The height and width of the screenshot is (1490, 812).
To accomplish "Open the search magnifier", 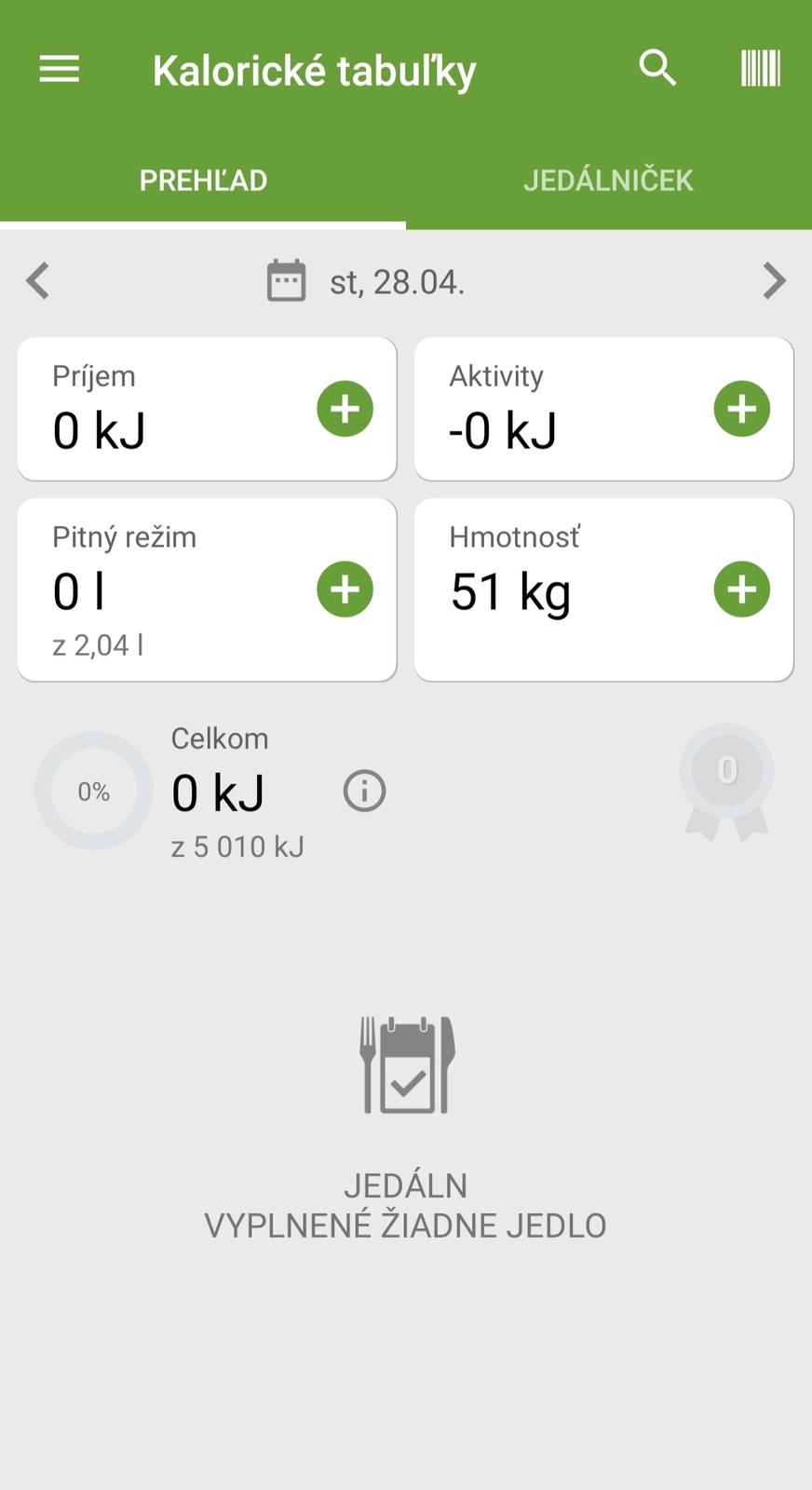I will click(x=657, y=69).
